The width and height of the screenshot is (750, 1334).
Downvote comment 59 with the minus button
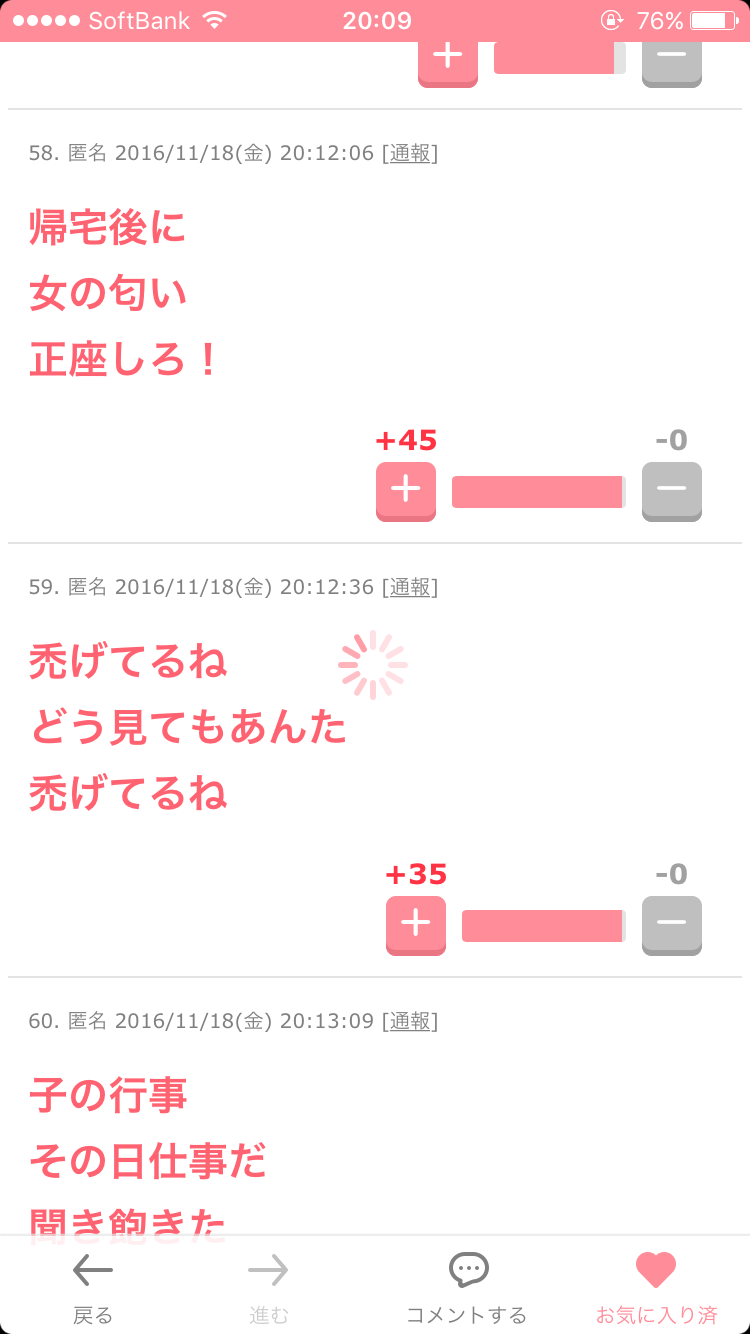pos(671,924)
